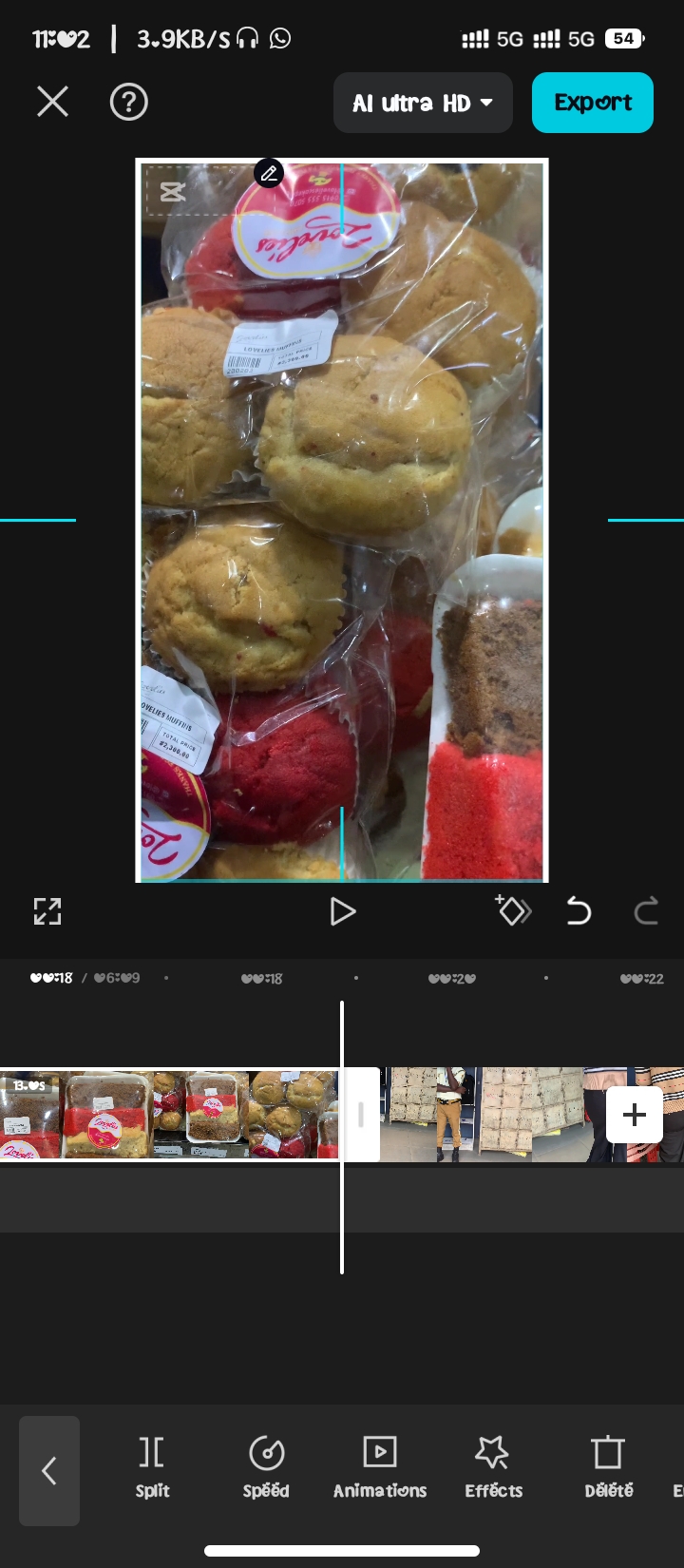The height and width of the screenshot is (1568, 684).
Task: Tap the pencil edit icon on preview
Action: (x=269, y=173)
